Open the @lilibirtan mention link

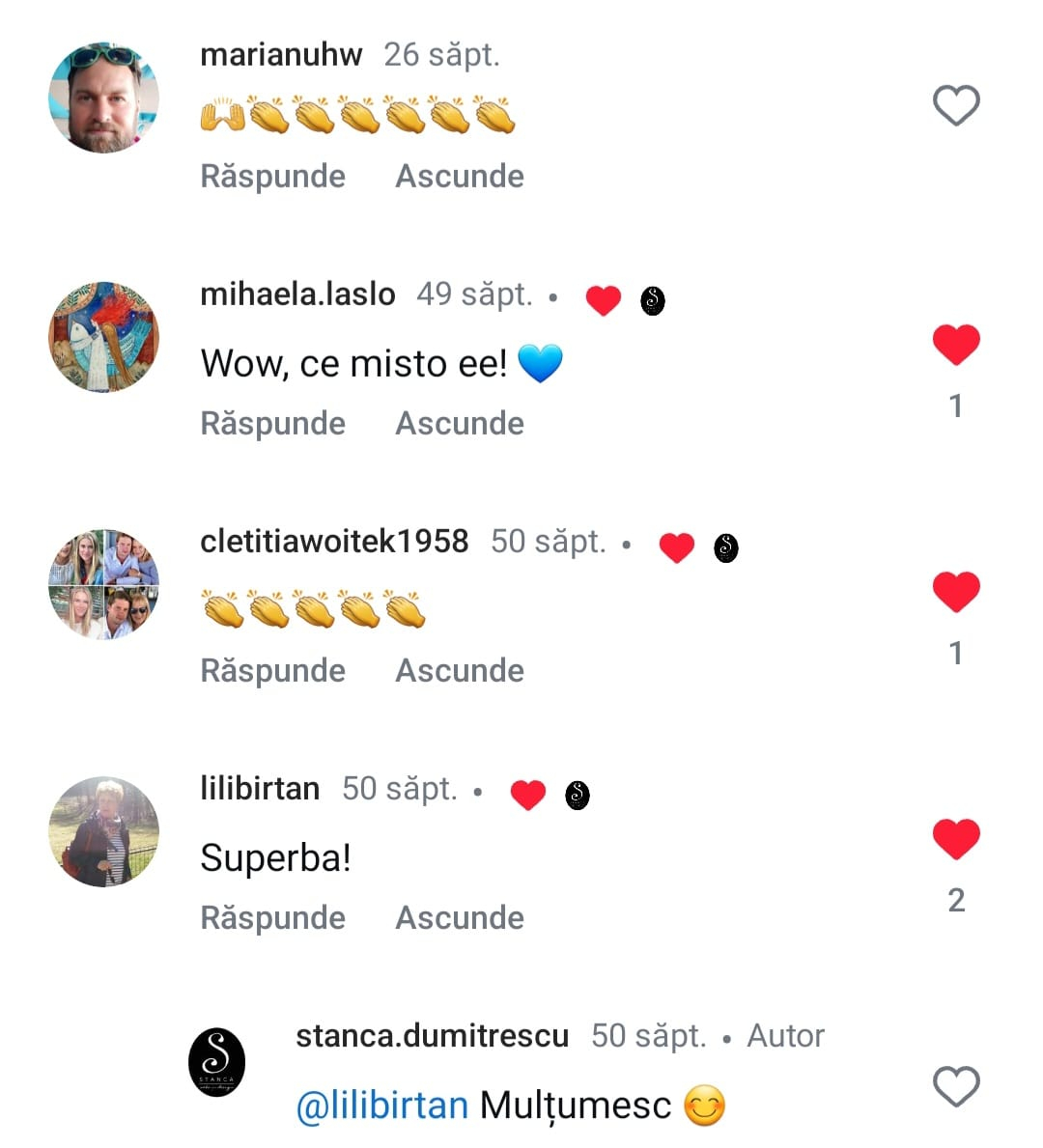point(381,1106)
